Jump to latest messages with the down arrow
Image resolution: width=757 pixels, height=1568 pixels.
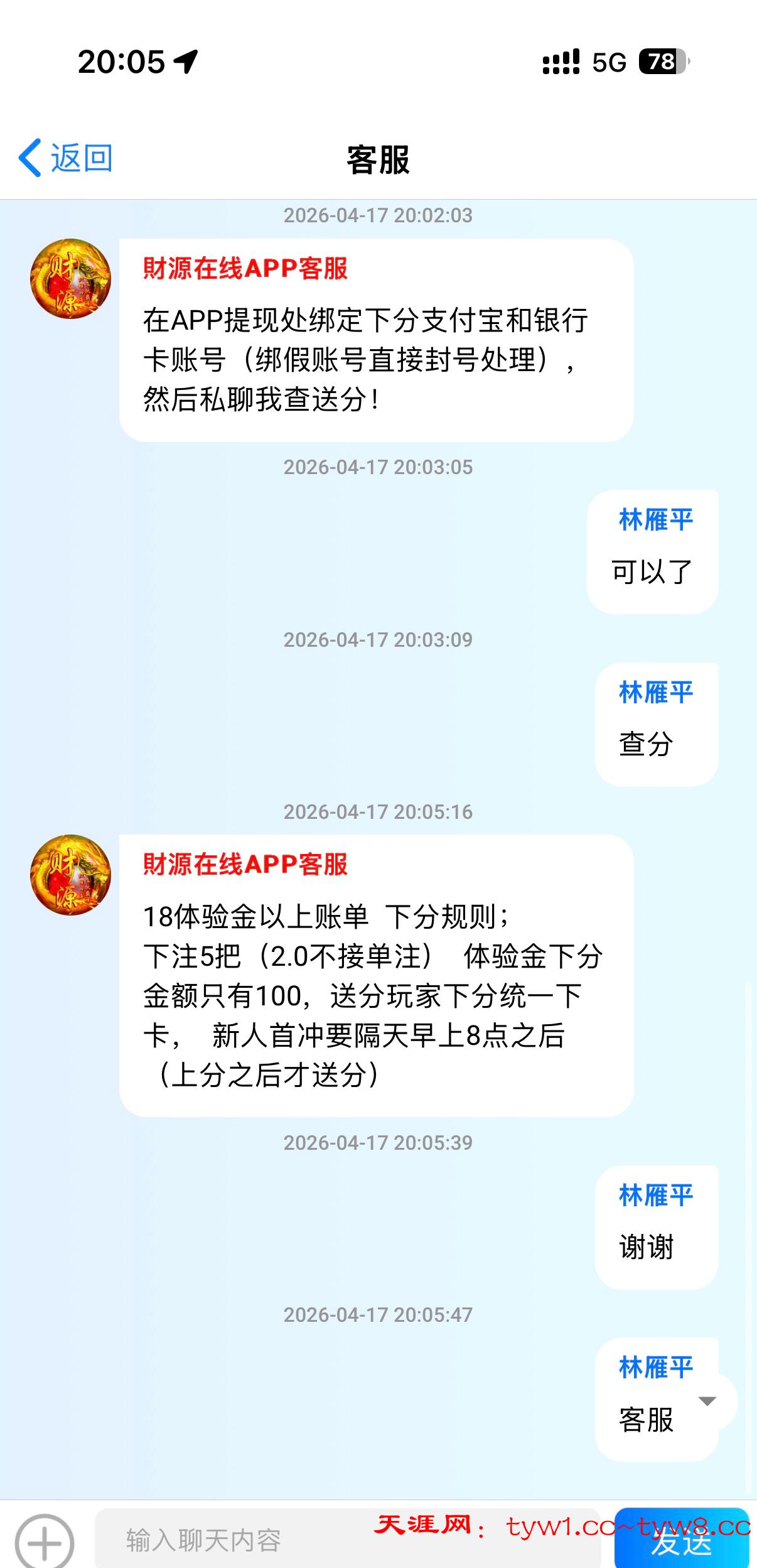pos(707,1401)
